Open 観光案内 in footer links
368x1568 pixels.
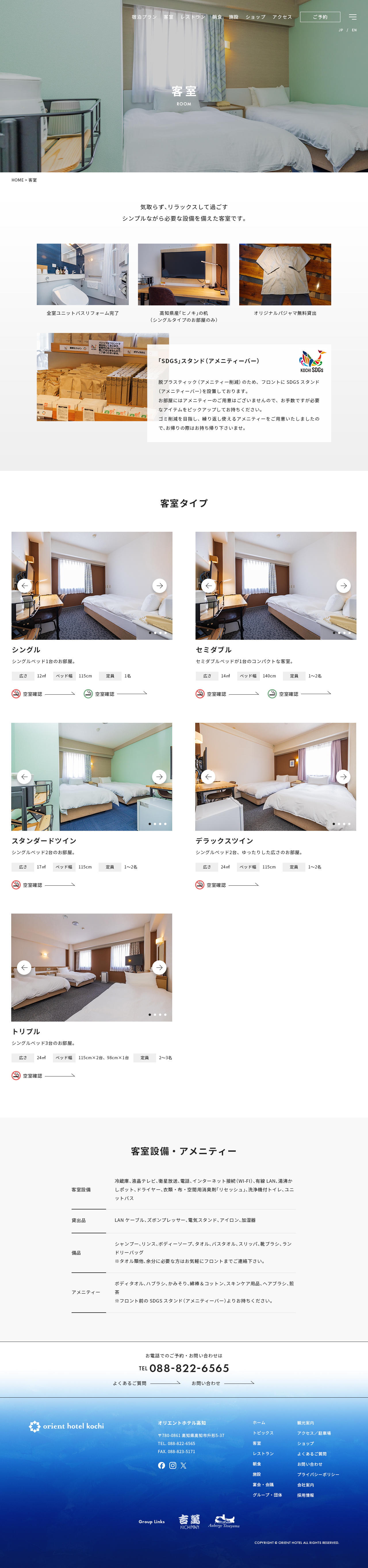305,1423
